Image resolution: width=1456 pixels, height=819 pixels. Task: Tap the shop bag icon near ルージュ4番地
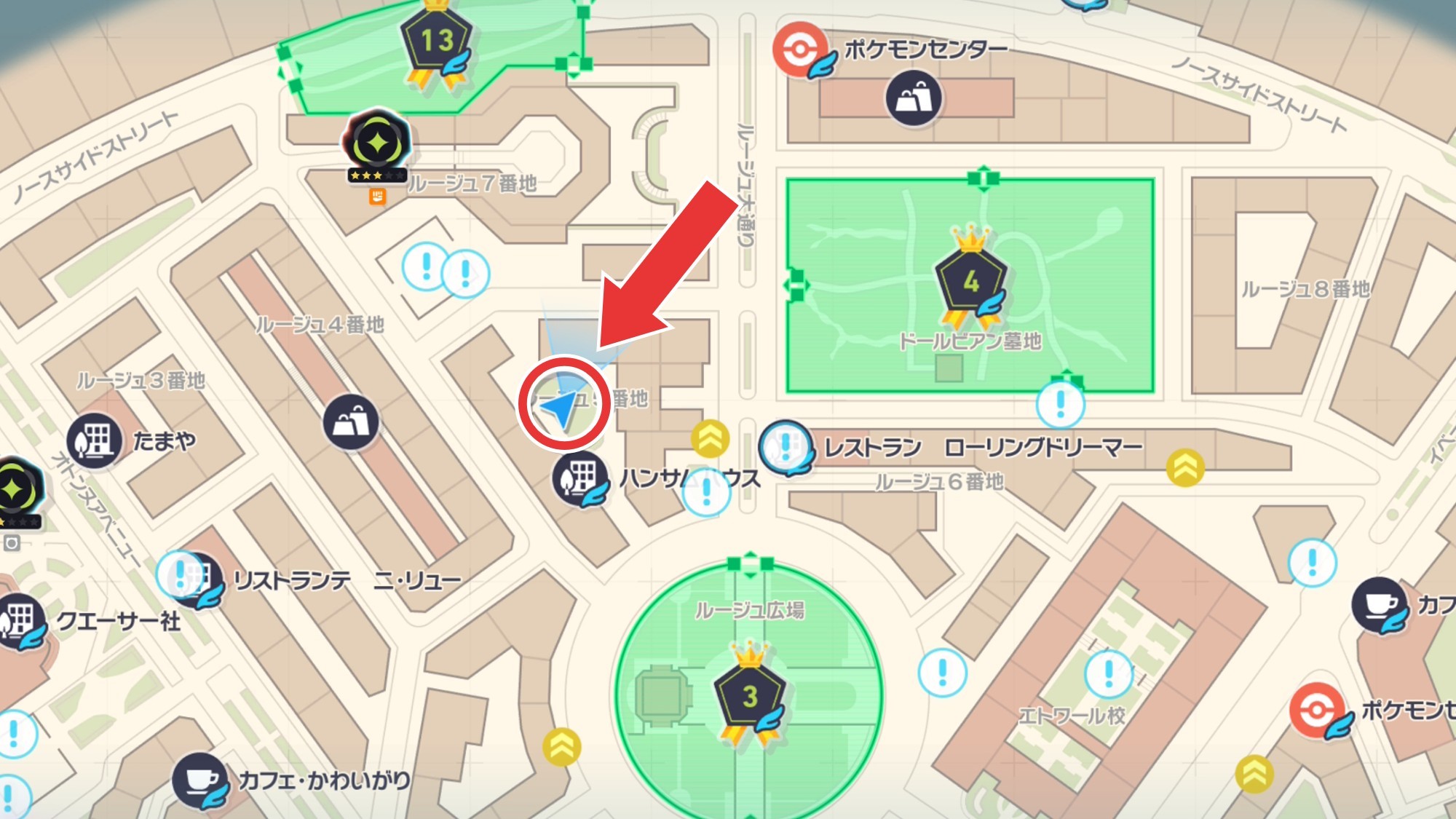click(351, 422)
